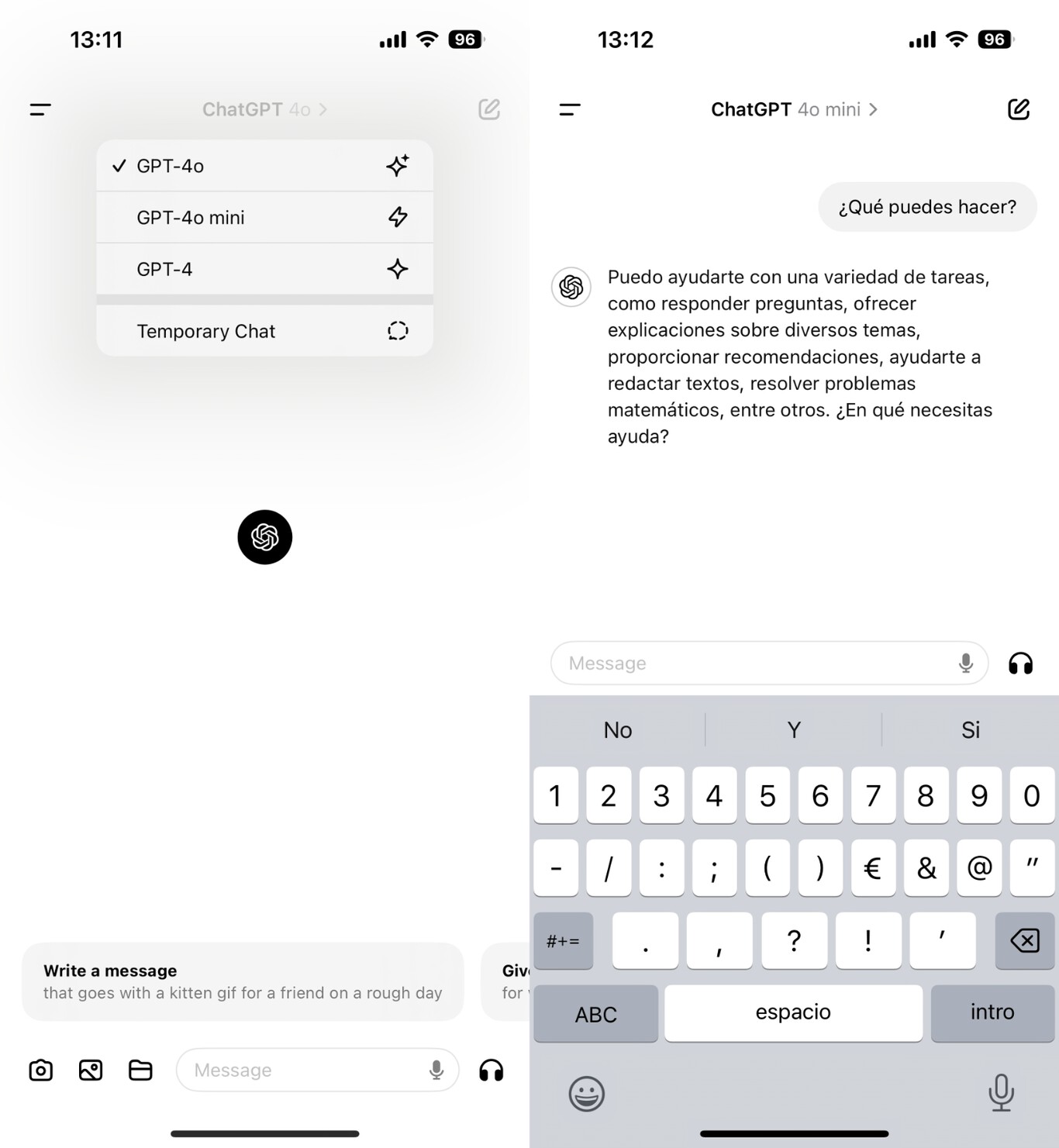The image size is (1059, 1148).
Task: Open the 'ChatGPT 4o mini' model selector
Action: point(794,109)
